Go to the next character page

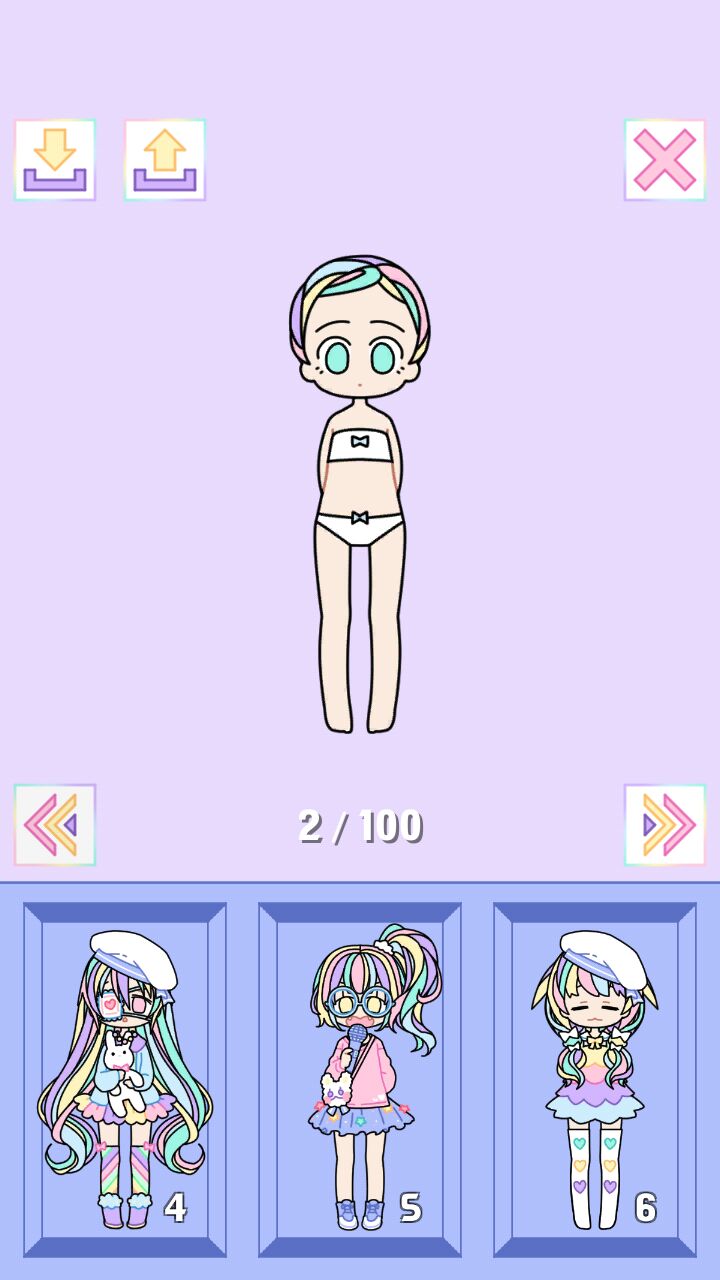(664, 825)
